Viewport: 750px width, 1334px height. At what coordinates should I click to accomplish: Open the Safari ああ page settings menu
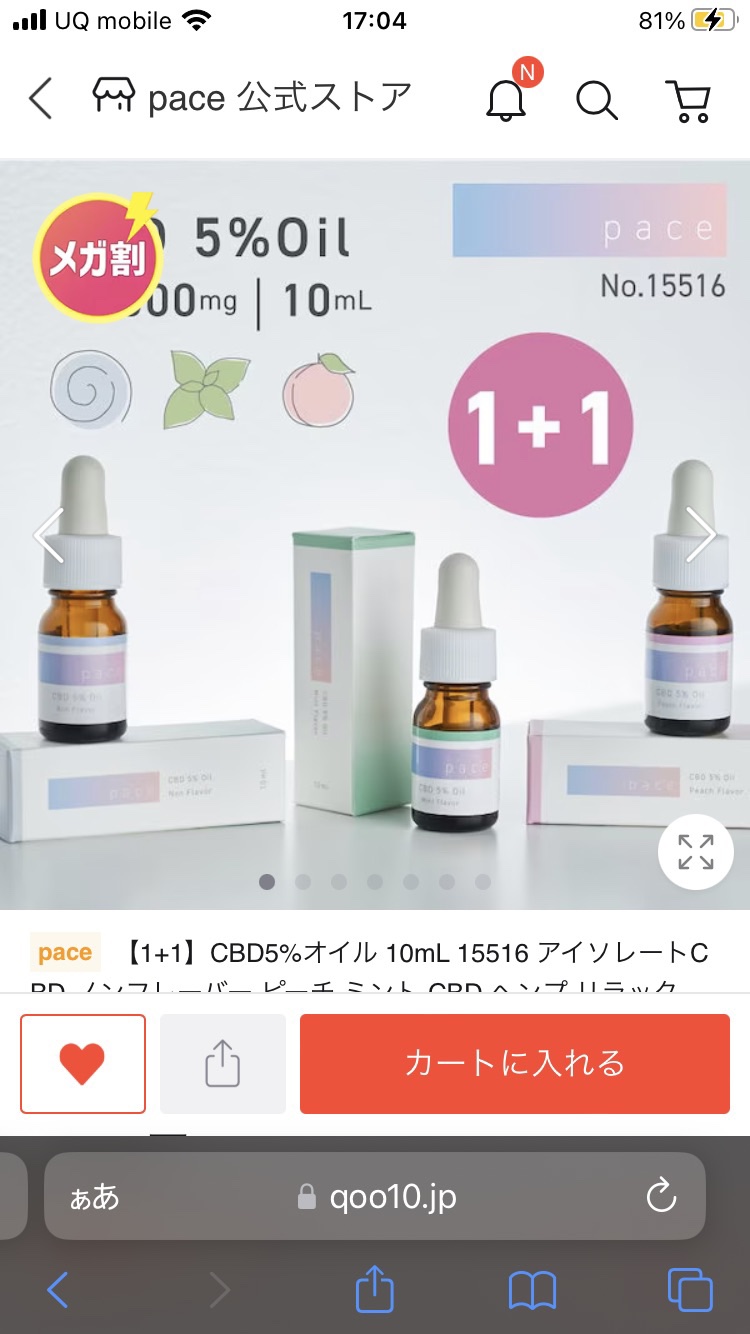[x=95, y=1197]
